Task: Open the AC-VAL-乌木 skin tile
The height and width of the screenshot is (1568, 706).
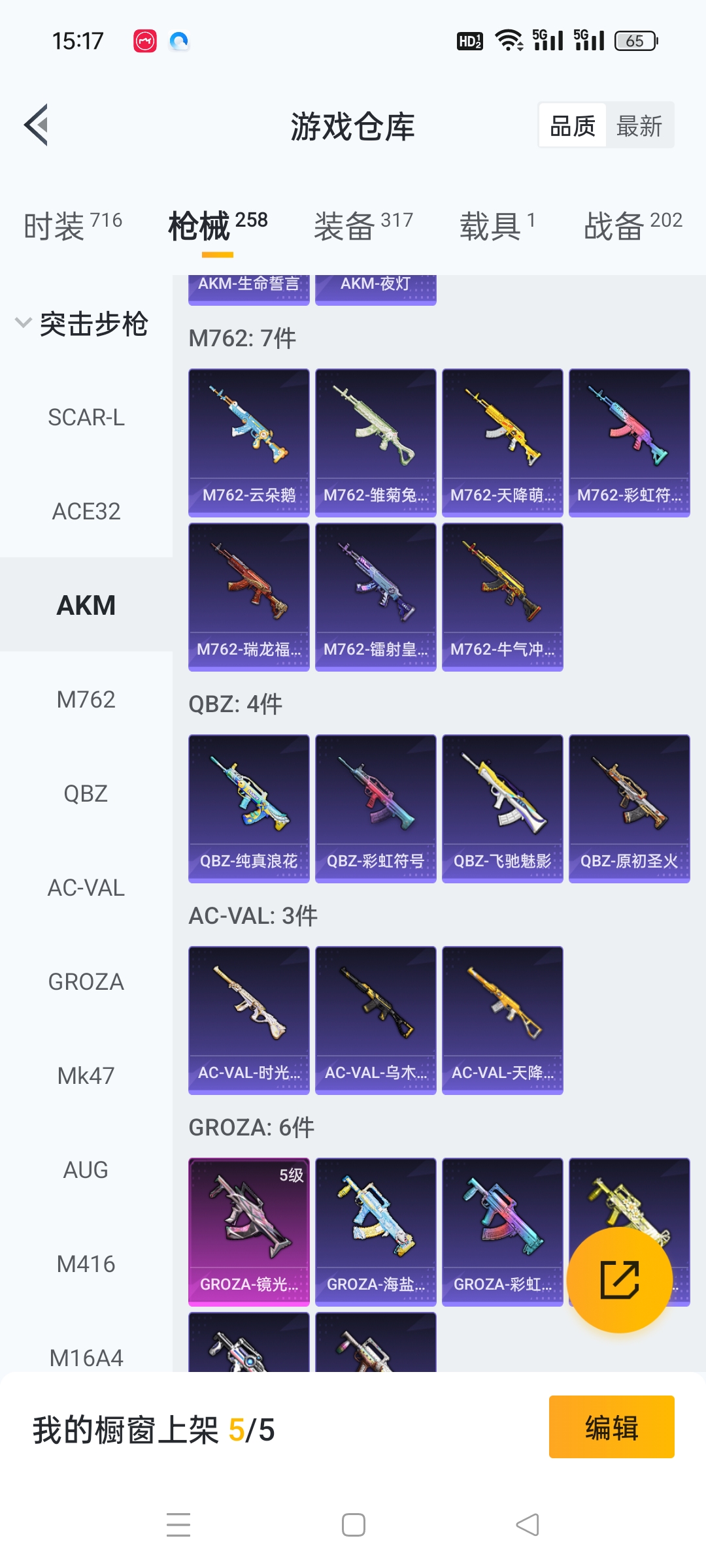Action: [375, 1020]
